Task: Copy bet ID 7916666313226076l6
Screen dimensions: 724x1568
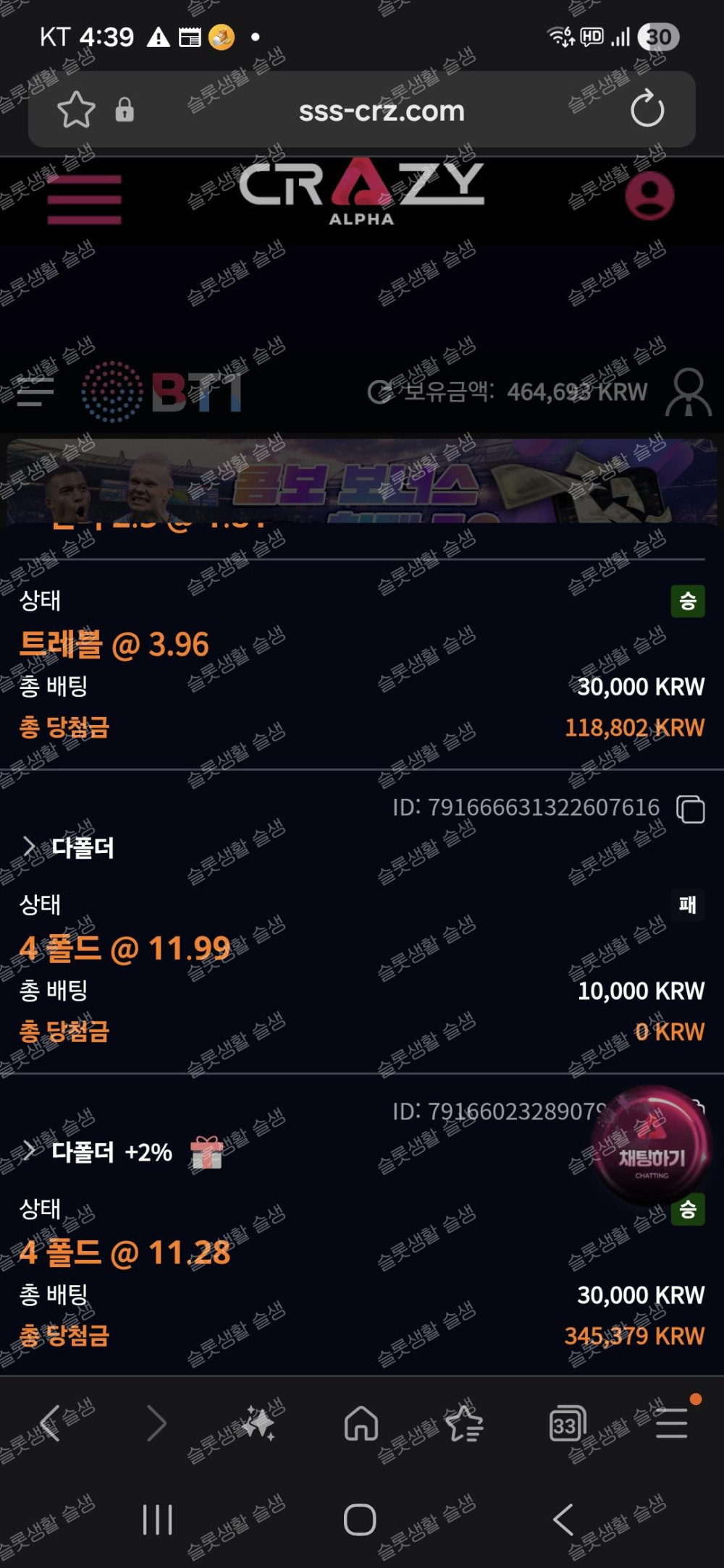Action: [690, 808]
